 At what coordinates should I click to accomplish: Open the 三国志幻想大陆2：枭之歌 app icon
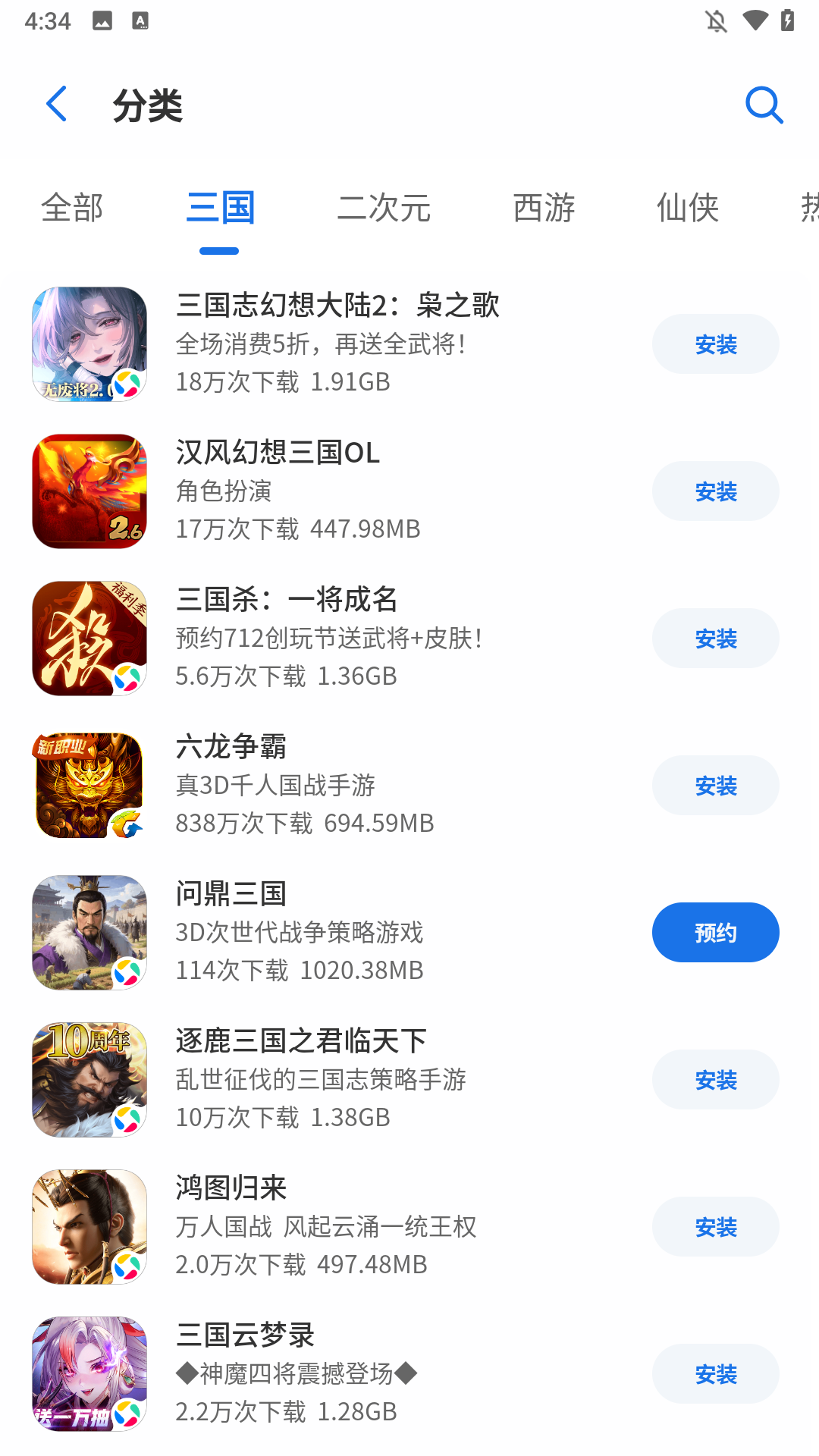[x=89, y=344]
